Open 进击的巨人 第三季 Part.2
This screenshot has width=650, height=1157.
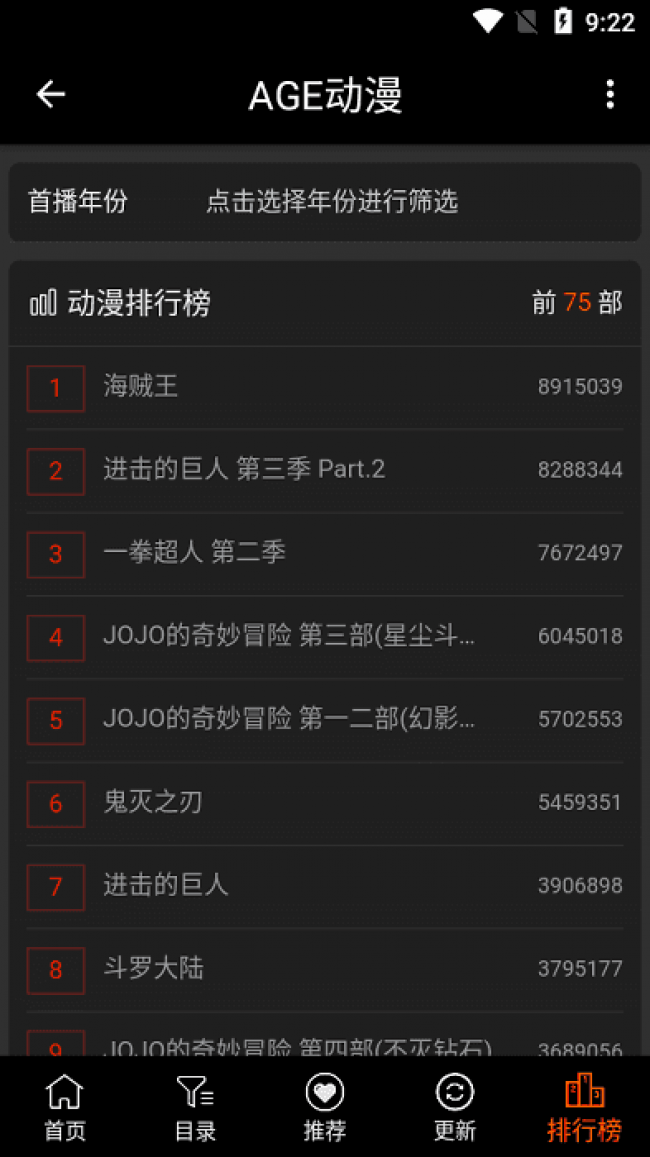(x=325, y=471)
